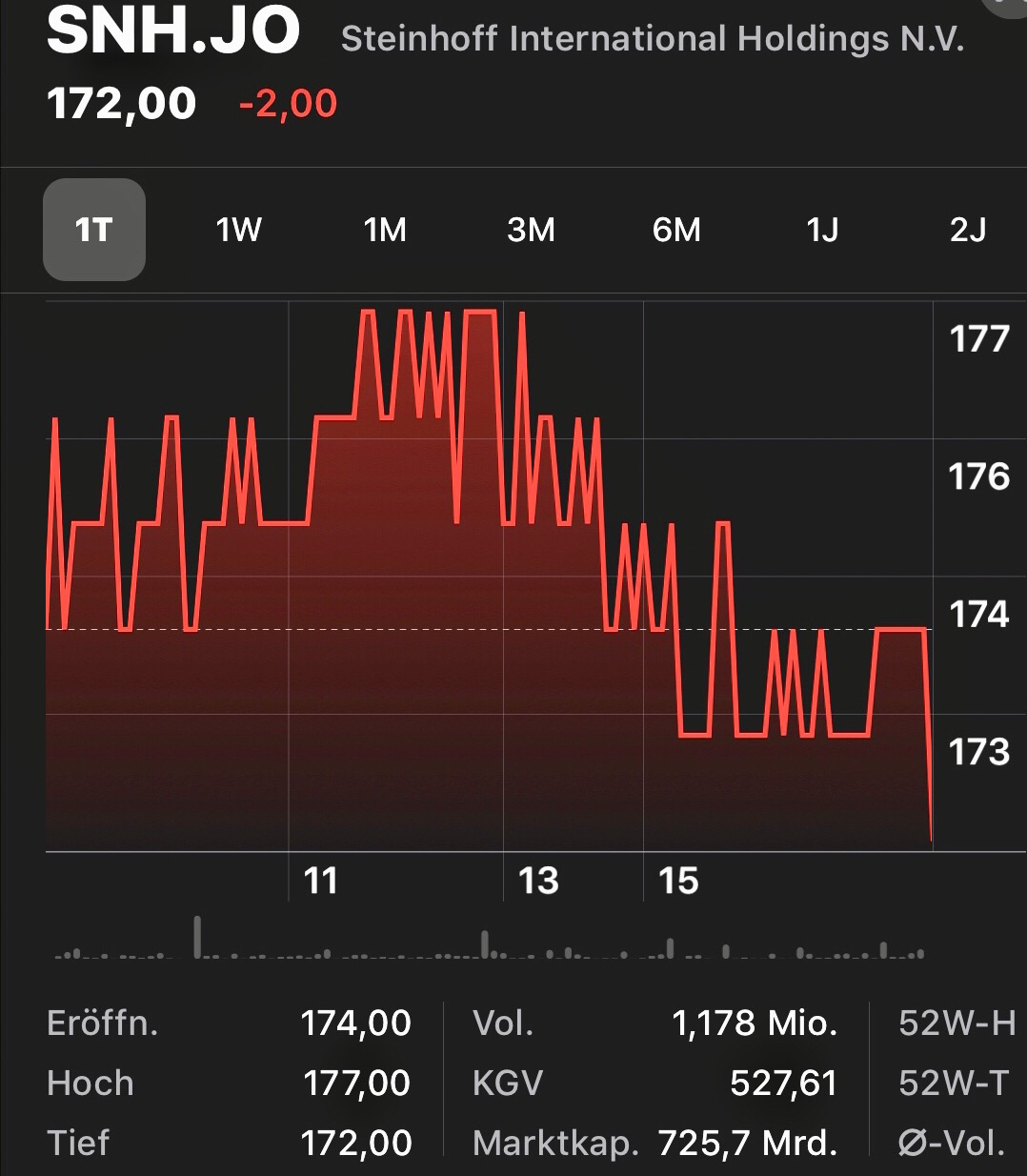Image resolution: width=1027 pixels, height=1176 pixels.
Task: Switch to the 1M chart view
Action: (385, 231)
